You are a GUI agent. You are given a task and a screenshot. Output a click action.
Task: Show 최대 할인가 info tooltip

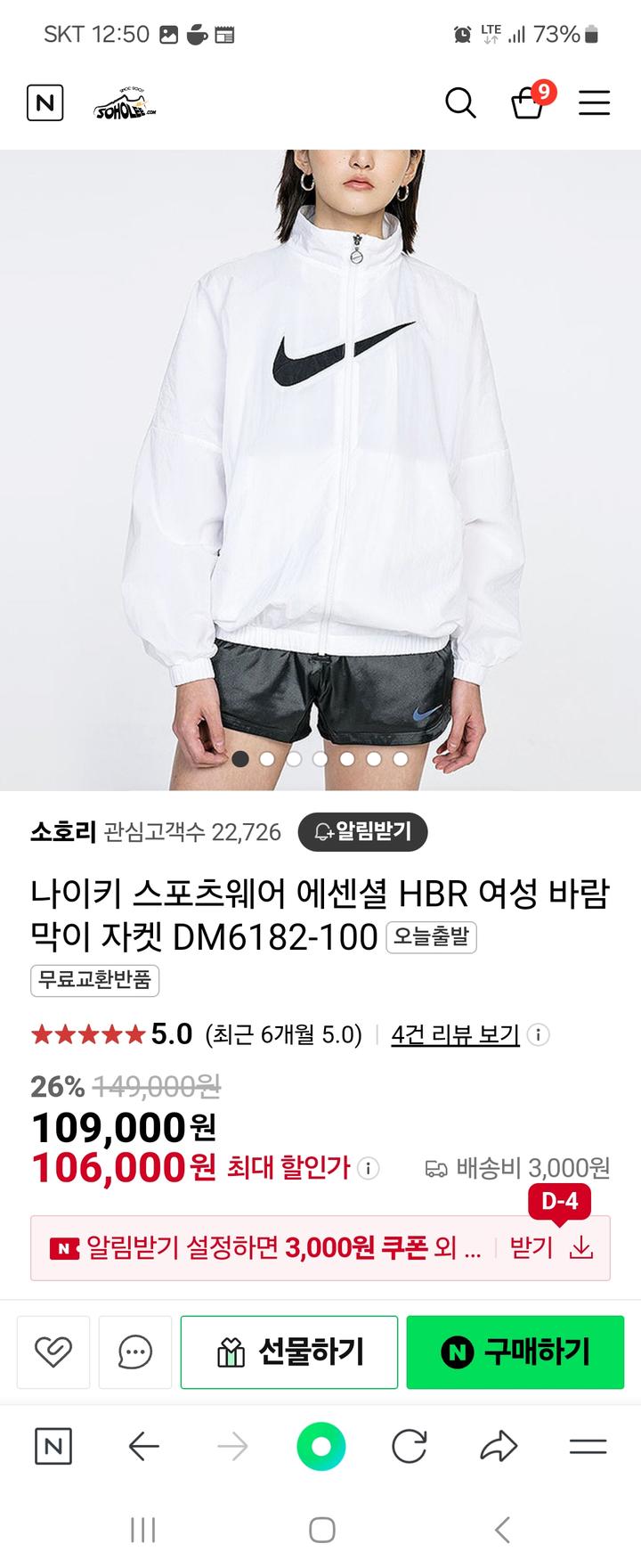coord(369,1168)
